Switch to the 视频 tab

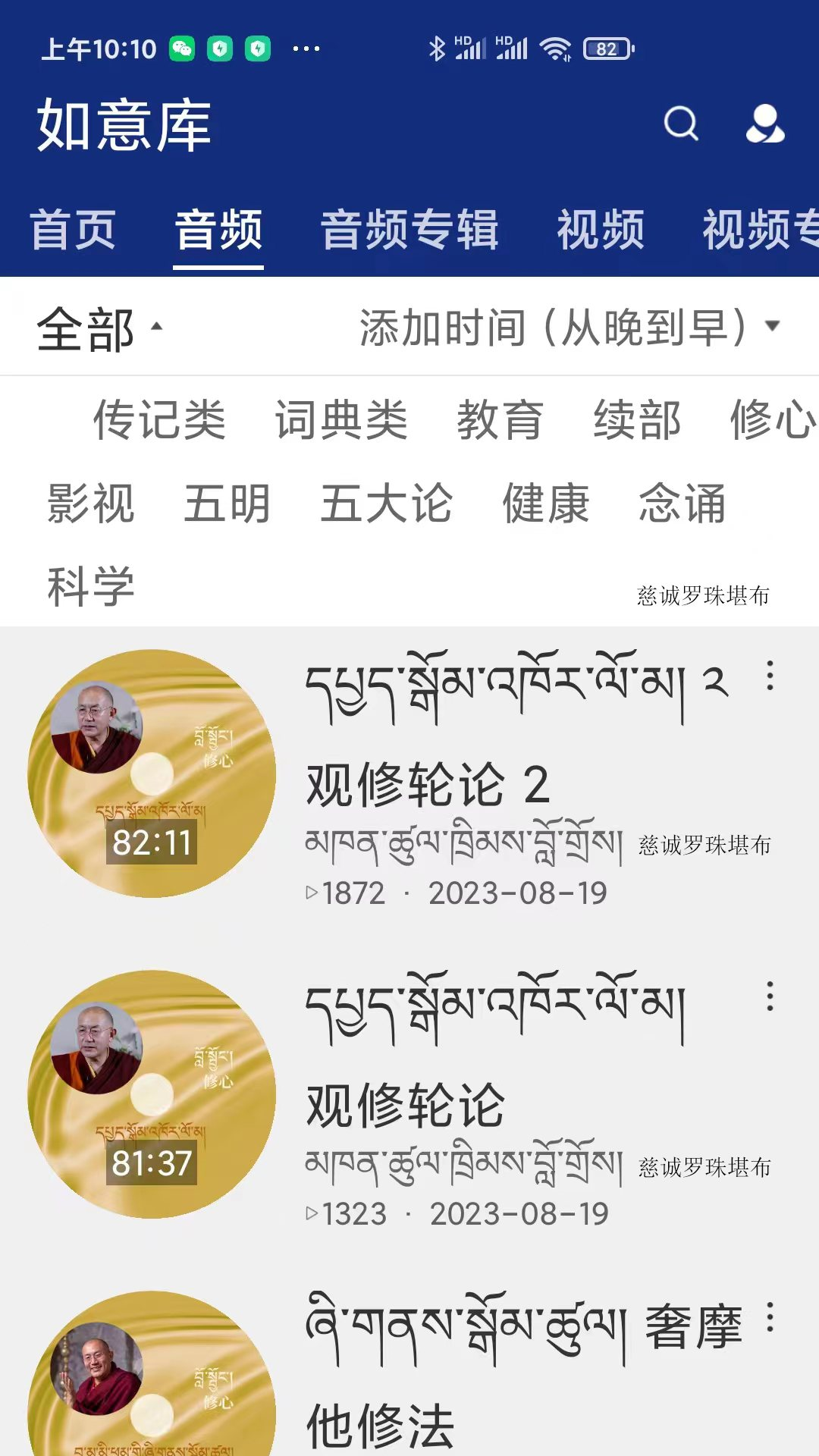(601, 230)
